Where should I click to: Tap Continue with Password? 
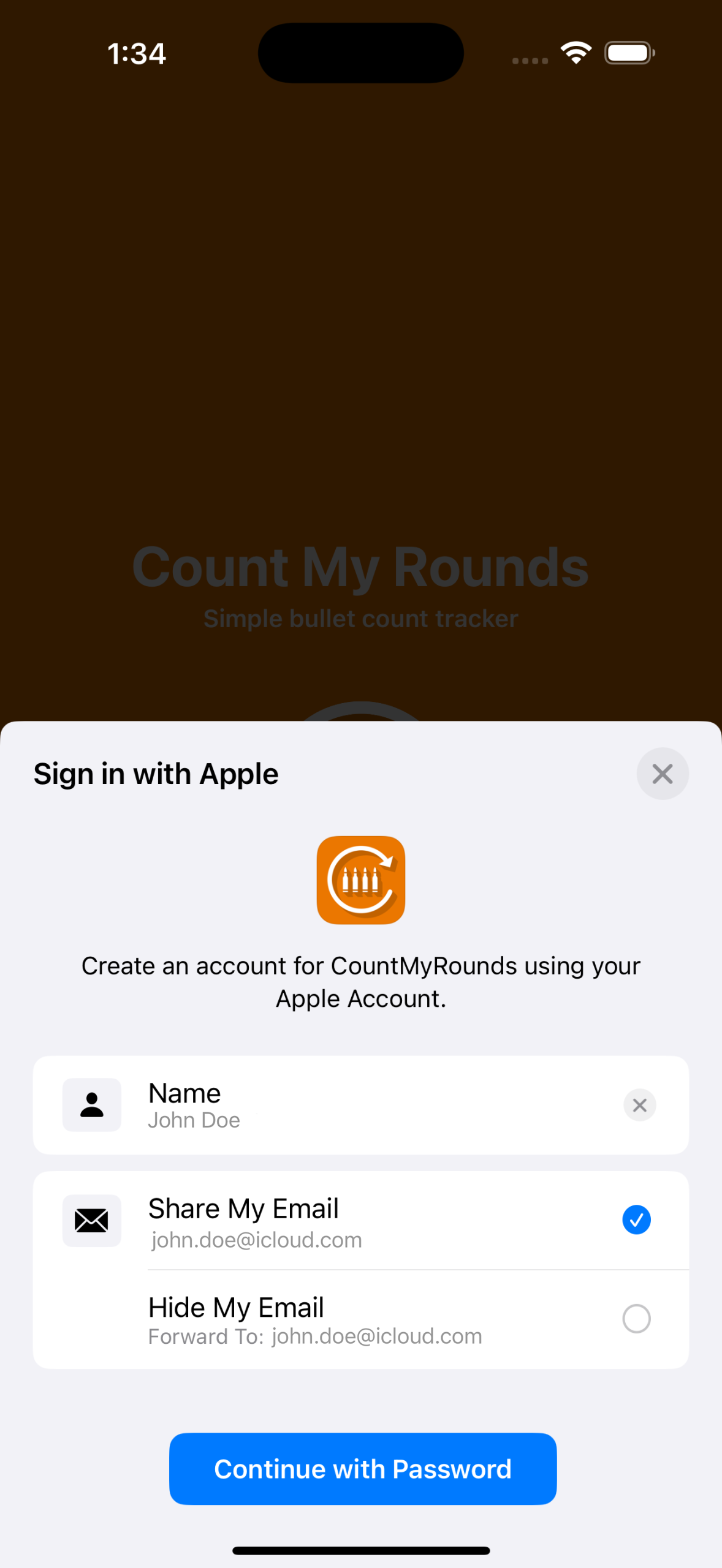pyautogui.click(x=362, y=1469)
